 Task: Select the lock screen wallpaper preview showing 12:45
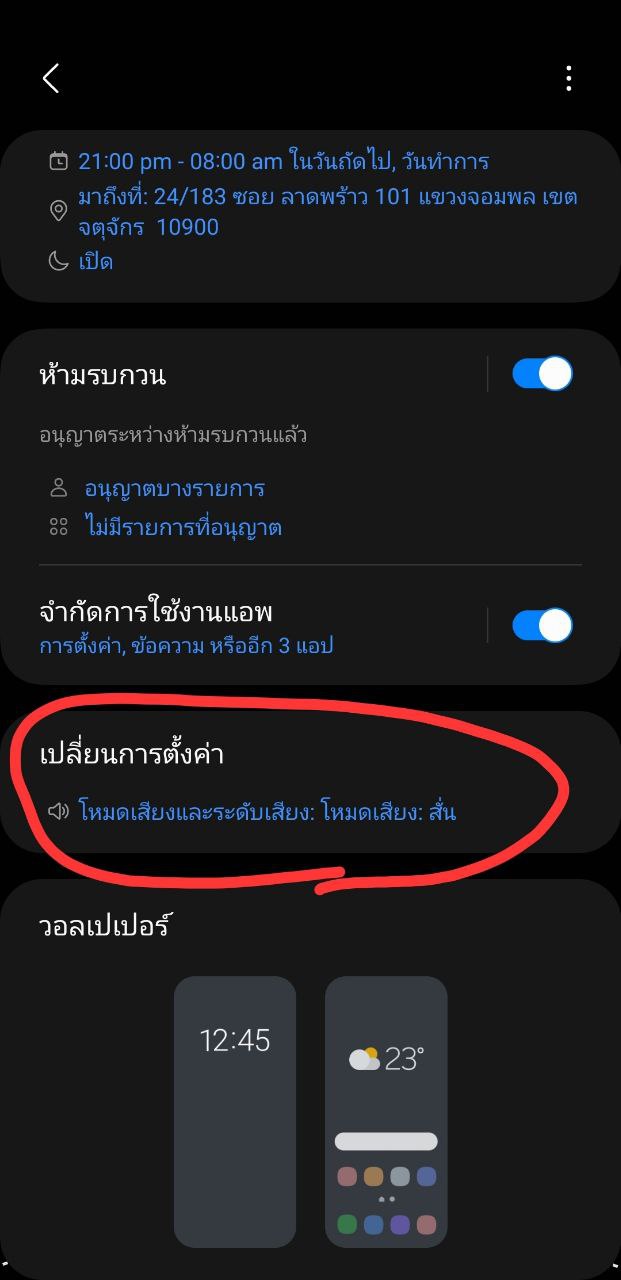coord(235,1111)
